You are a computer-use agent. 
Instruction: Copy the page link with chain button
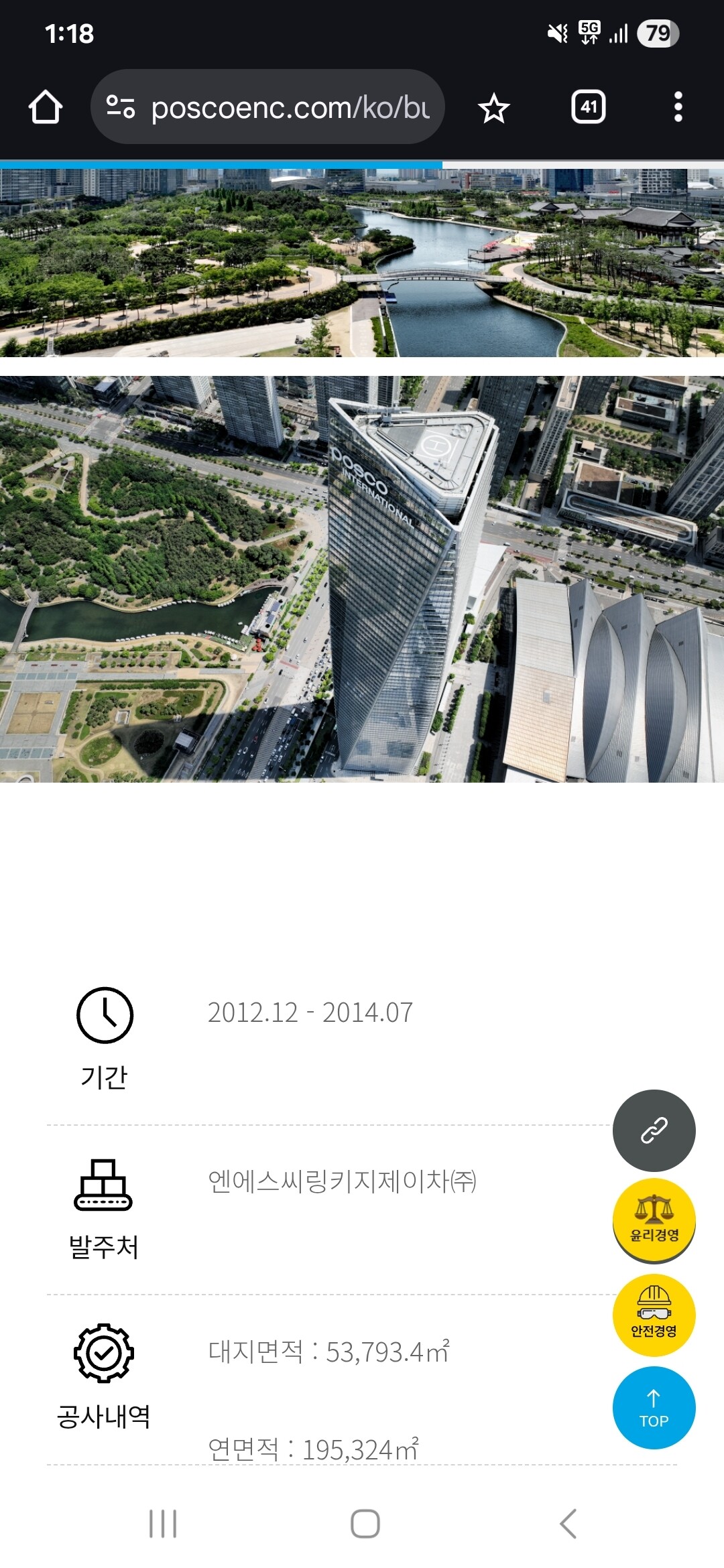654,1130
